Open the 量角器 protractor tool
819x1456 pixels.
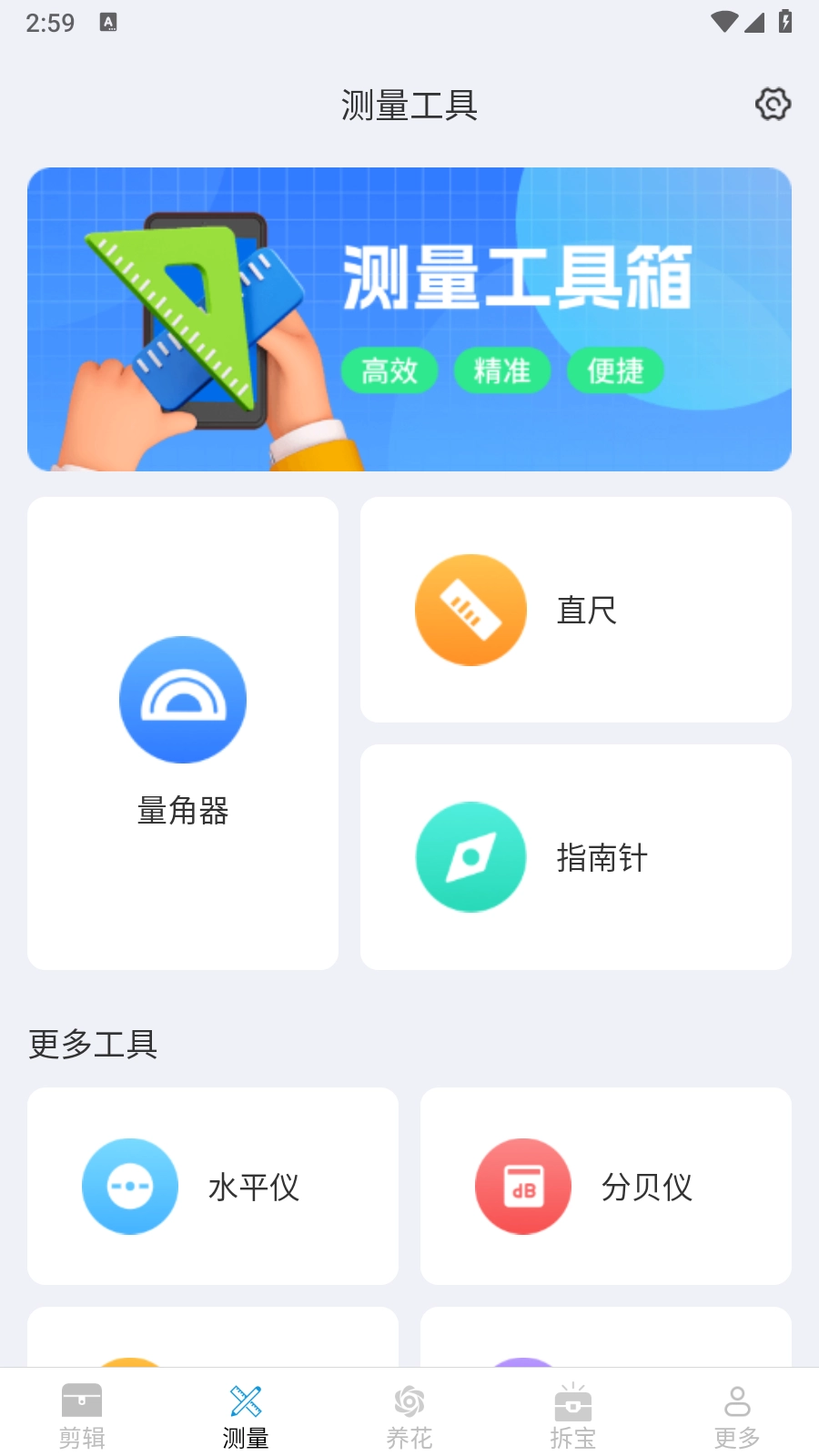pos(183,733)
